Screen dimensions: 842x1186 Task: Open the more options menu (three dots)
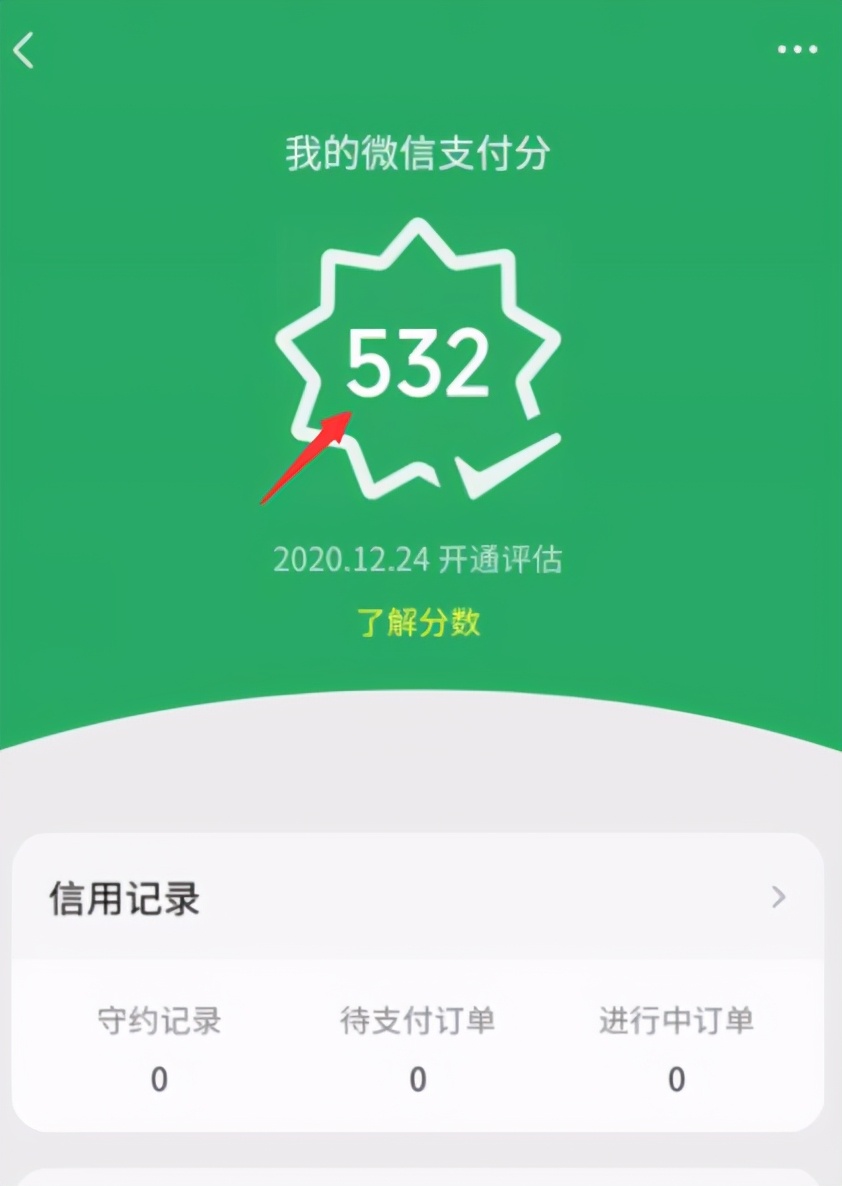pos(795,49)
